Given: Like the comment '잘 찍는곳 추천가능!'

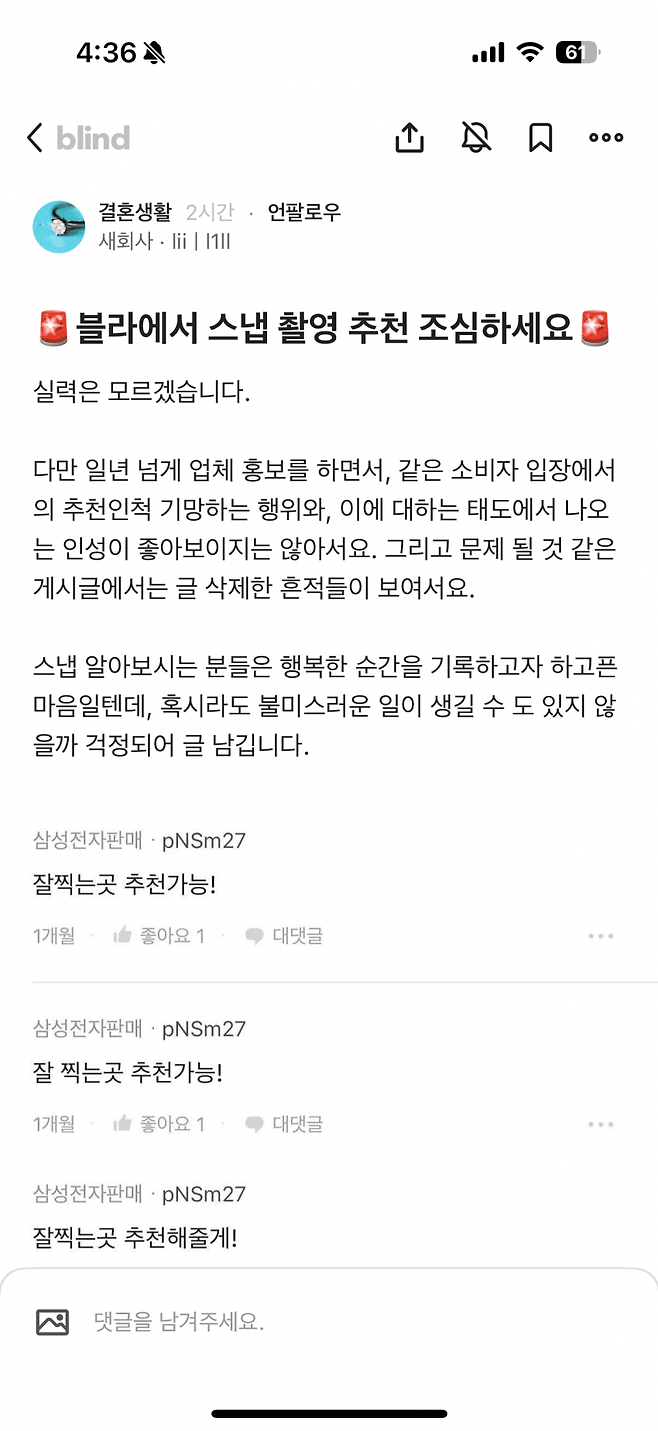Looking at the screenshot, I should click(159, 1124).
